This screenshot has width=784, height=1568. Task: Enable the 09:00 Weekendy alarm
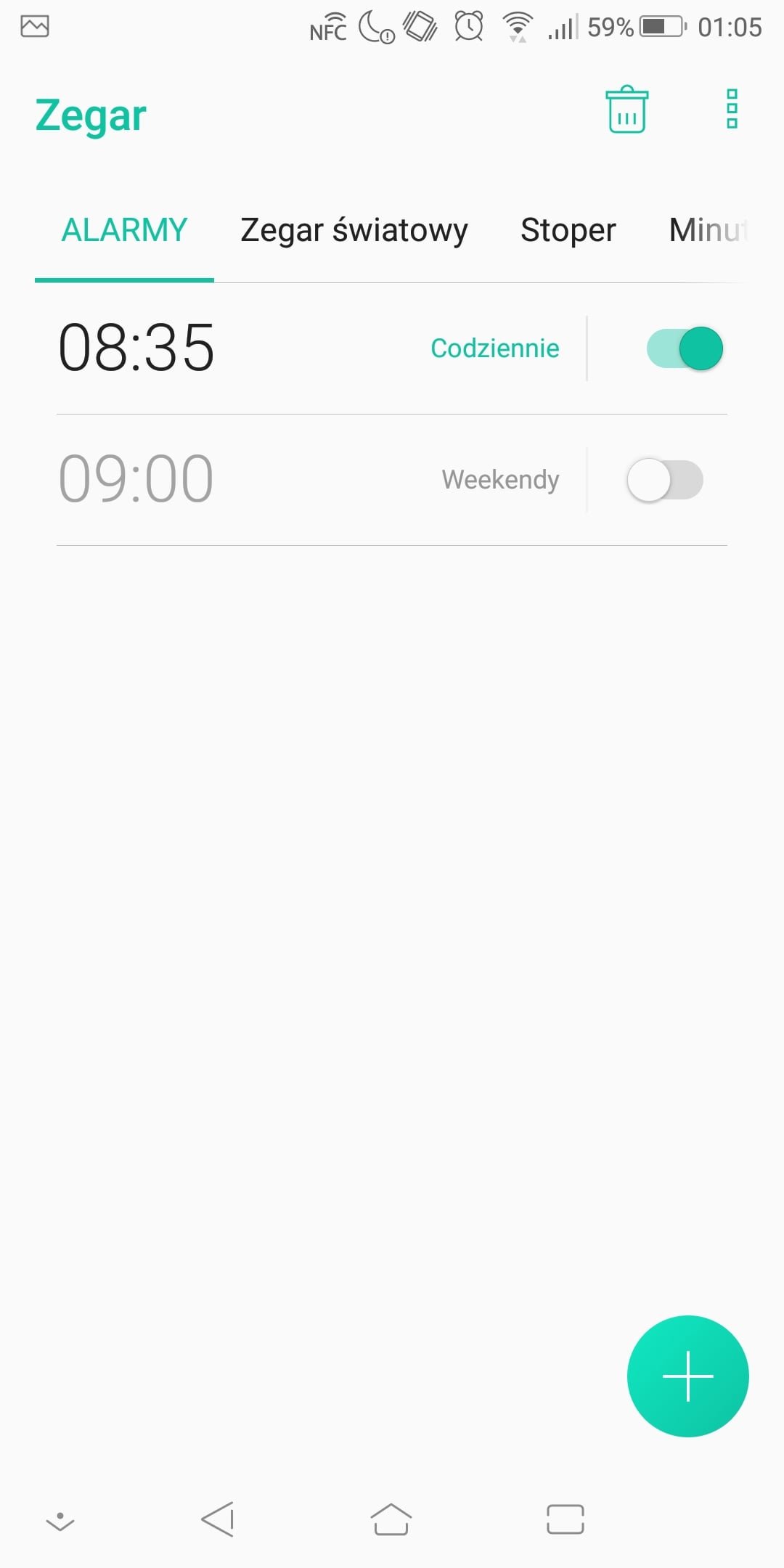pyautogui.click(x=665, y=480)
